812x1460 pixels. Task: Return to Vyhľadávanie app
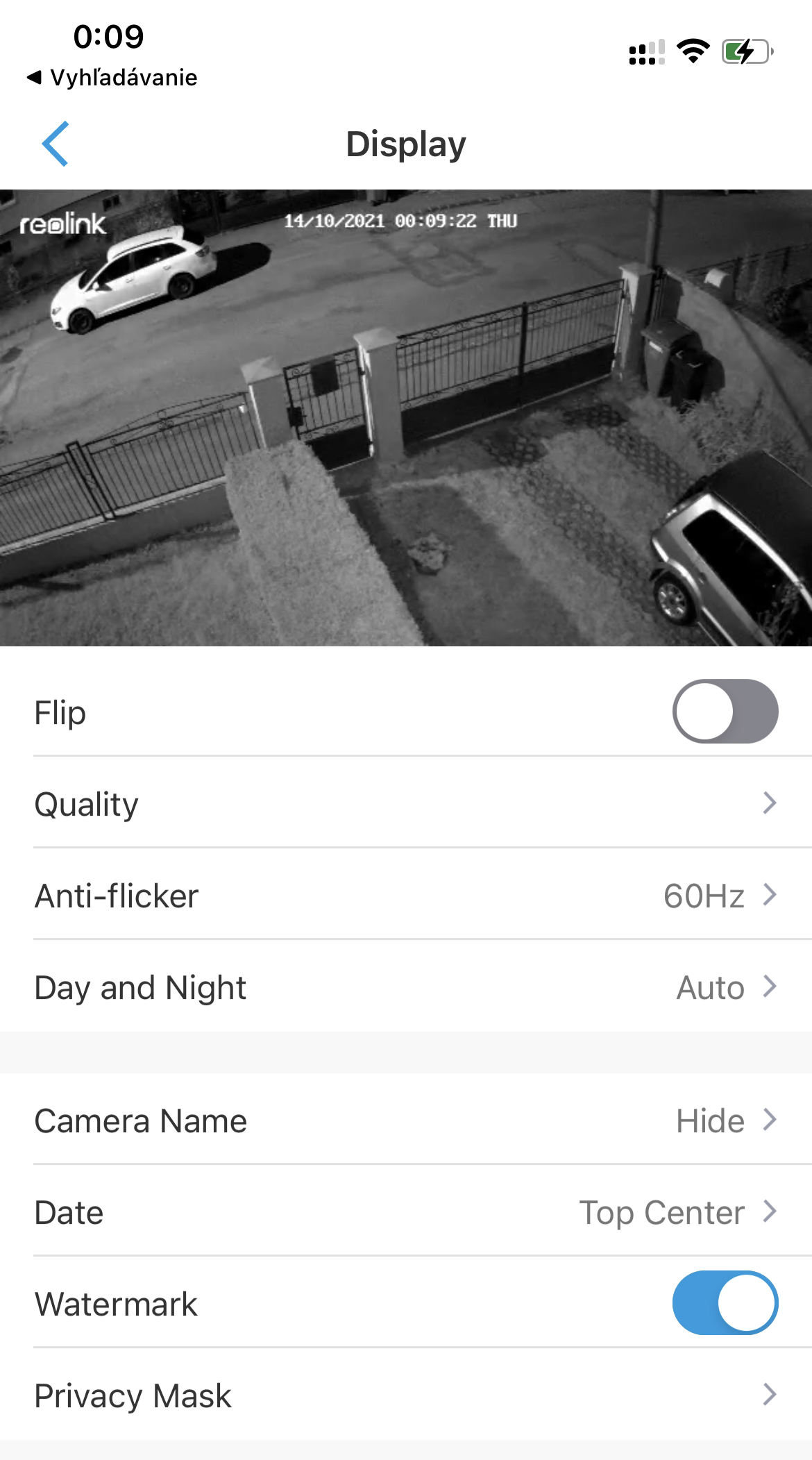(112, 78)
